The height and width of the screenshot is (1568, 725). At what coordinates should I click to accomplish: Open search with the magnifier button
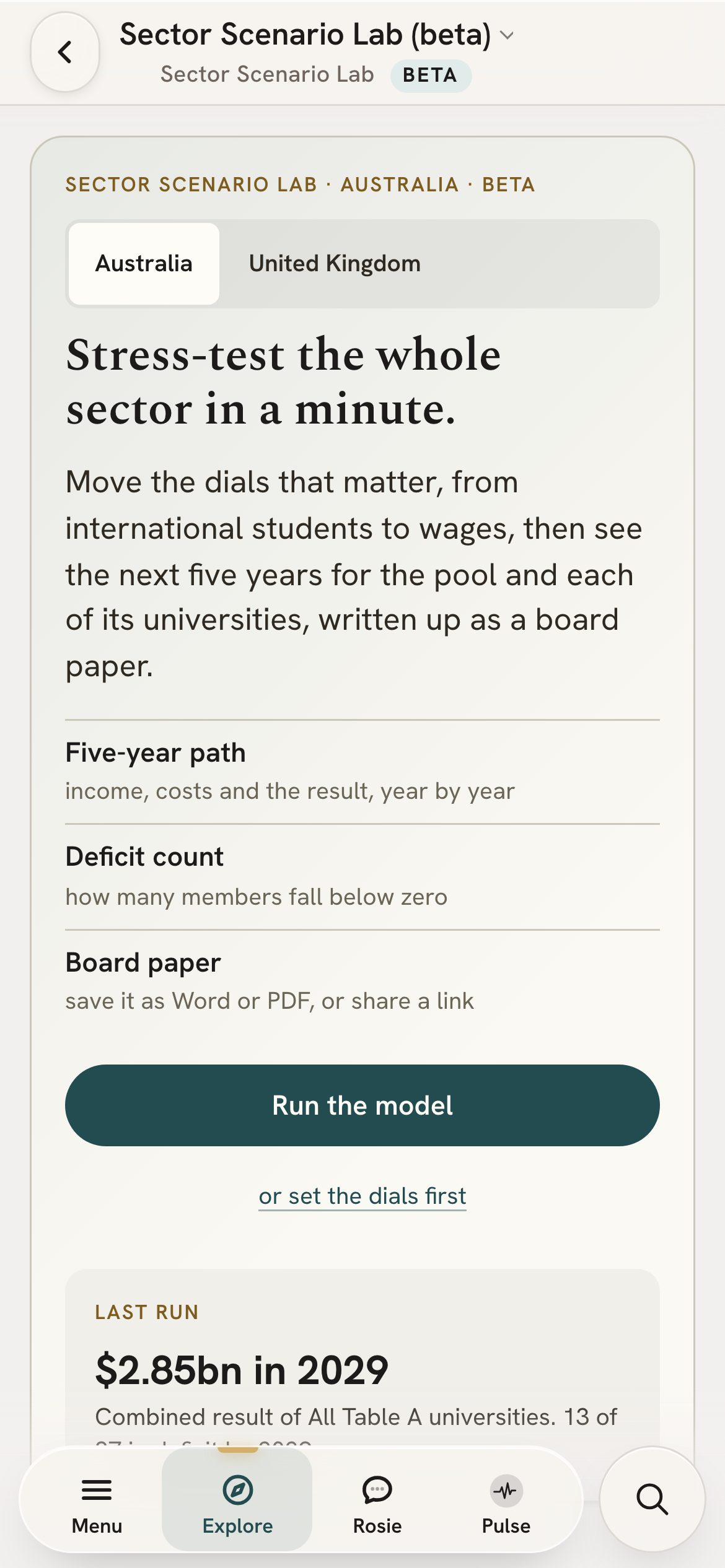(x=652, y=1499)
